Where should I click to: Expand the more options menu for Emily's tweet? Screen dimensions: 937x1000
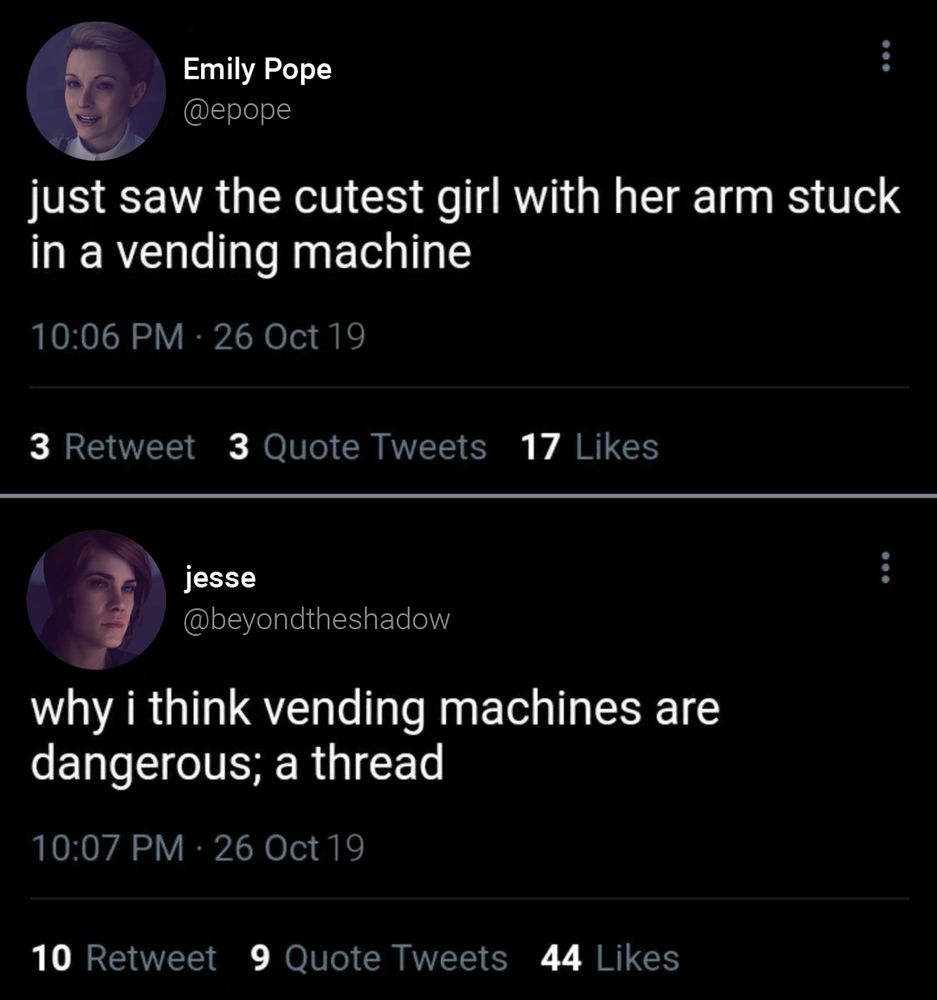(884, 57)
